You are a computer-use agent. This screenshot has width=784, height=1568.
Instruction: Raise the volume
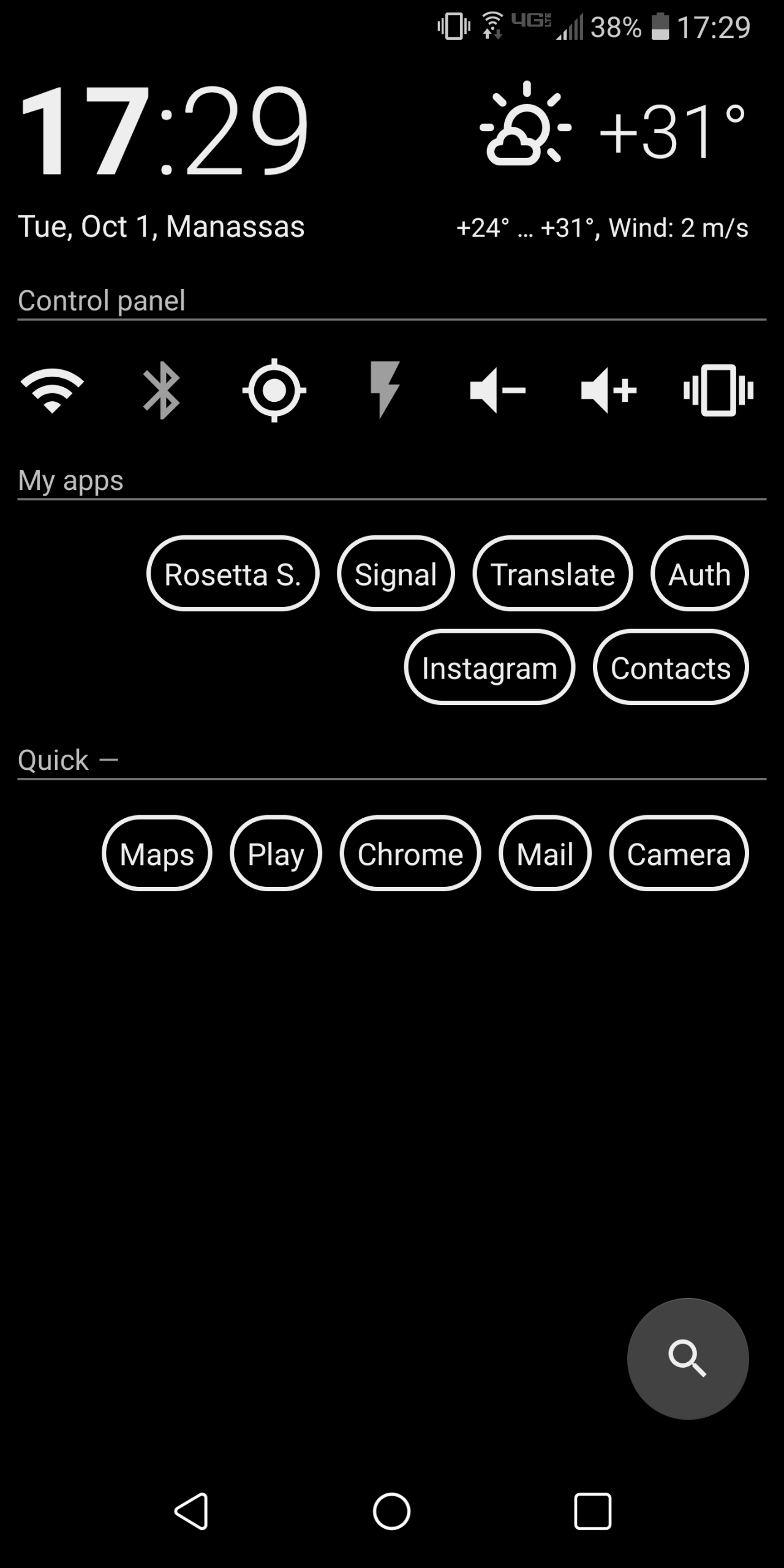click(609, 390)
